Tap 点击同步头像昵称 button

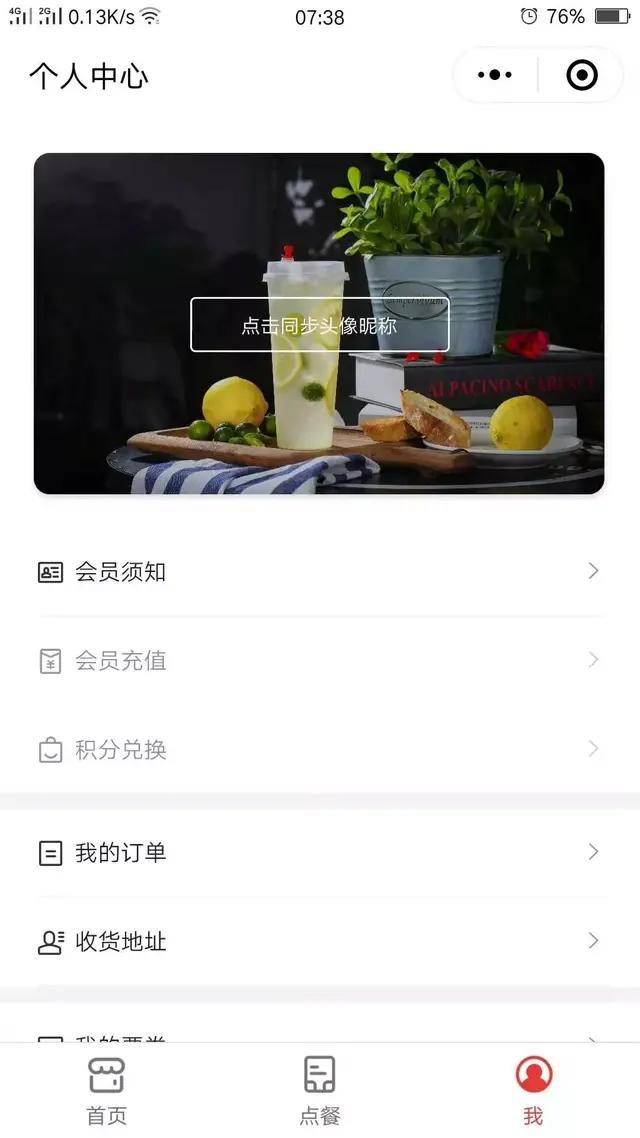[320, 325]
